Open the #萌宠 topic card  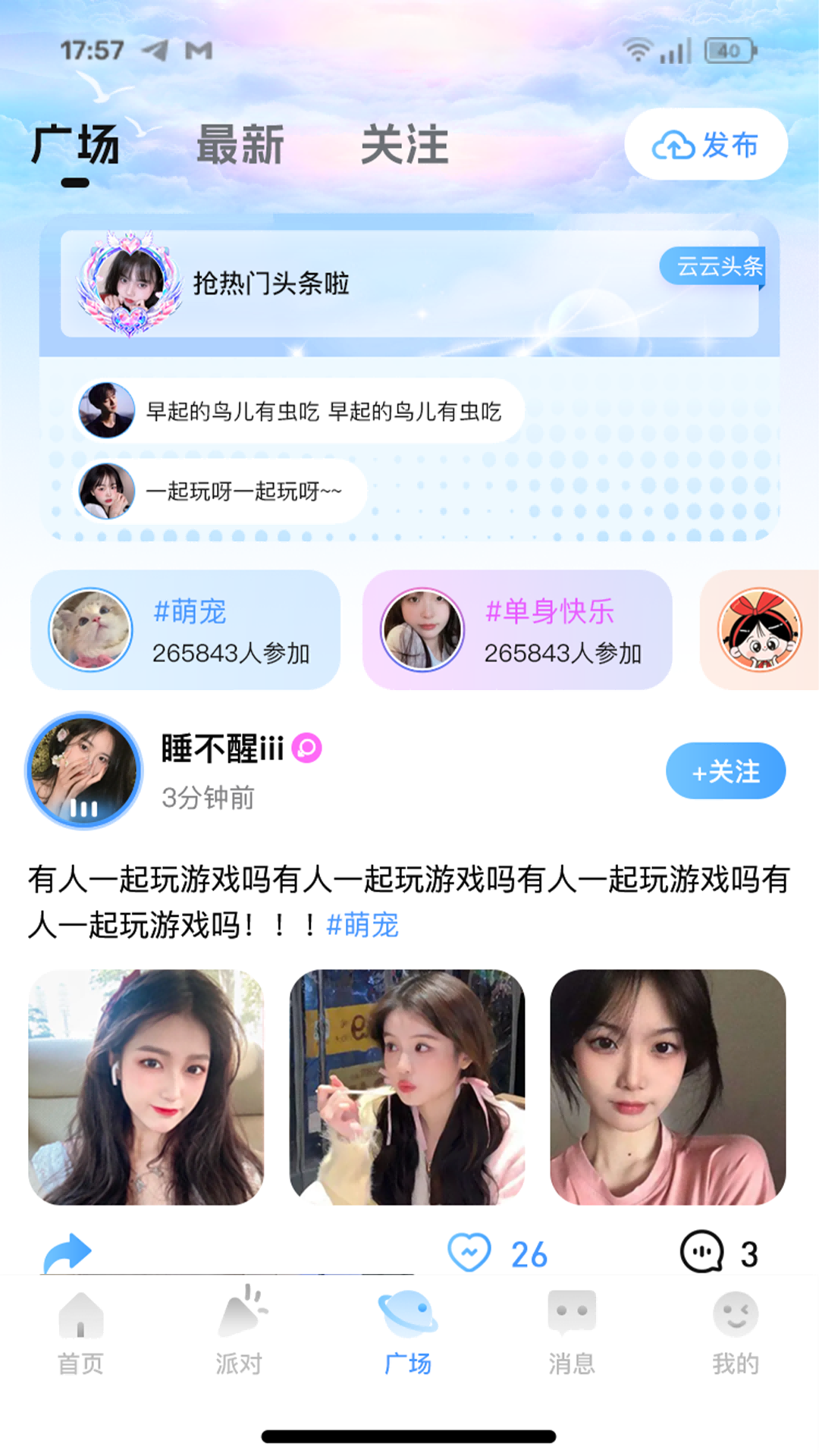tap(185, 630)
